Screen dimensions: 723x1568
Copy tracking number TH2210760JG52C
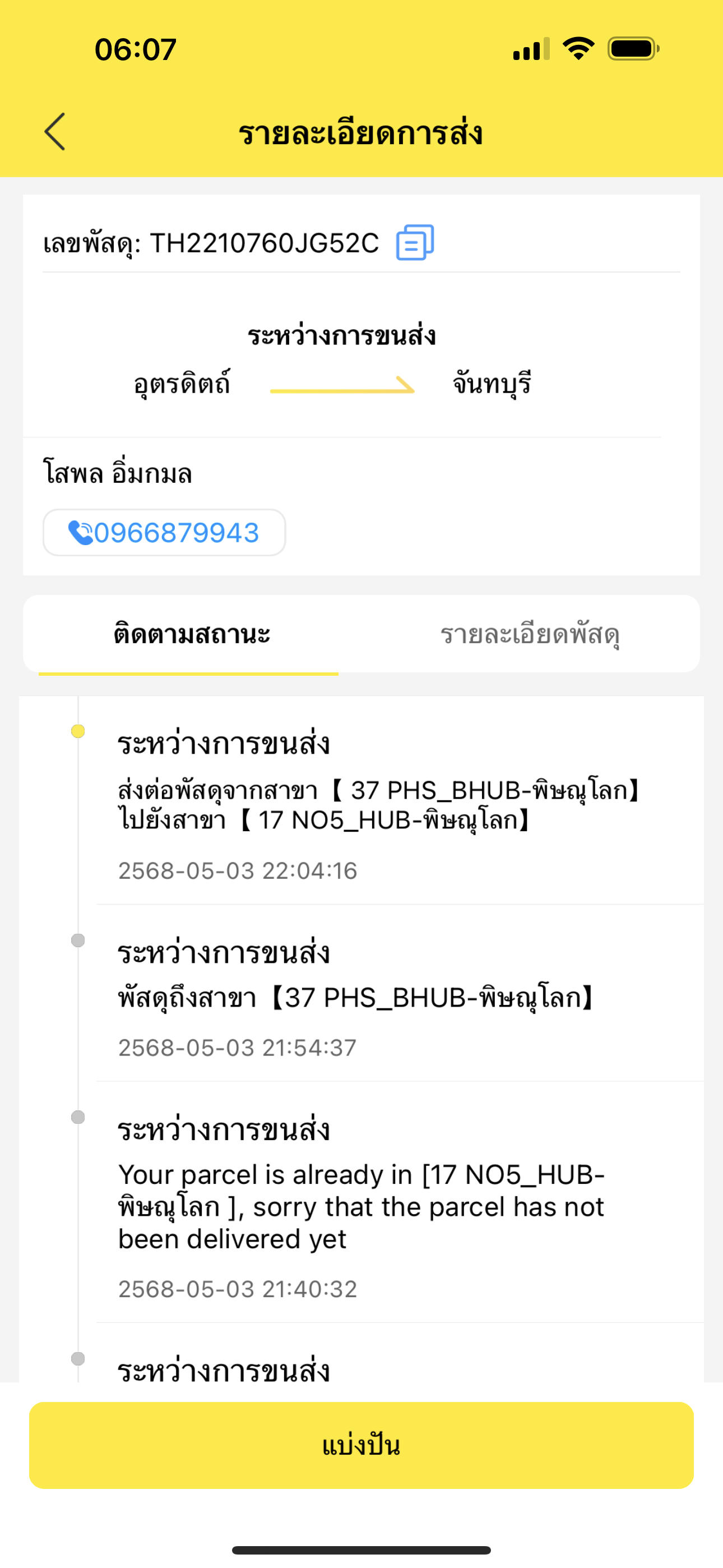pos(415,242)
